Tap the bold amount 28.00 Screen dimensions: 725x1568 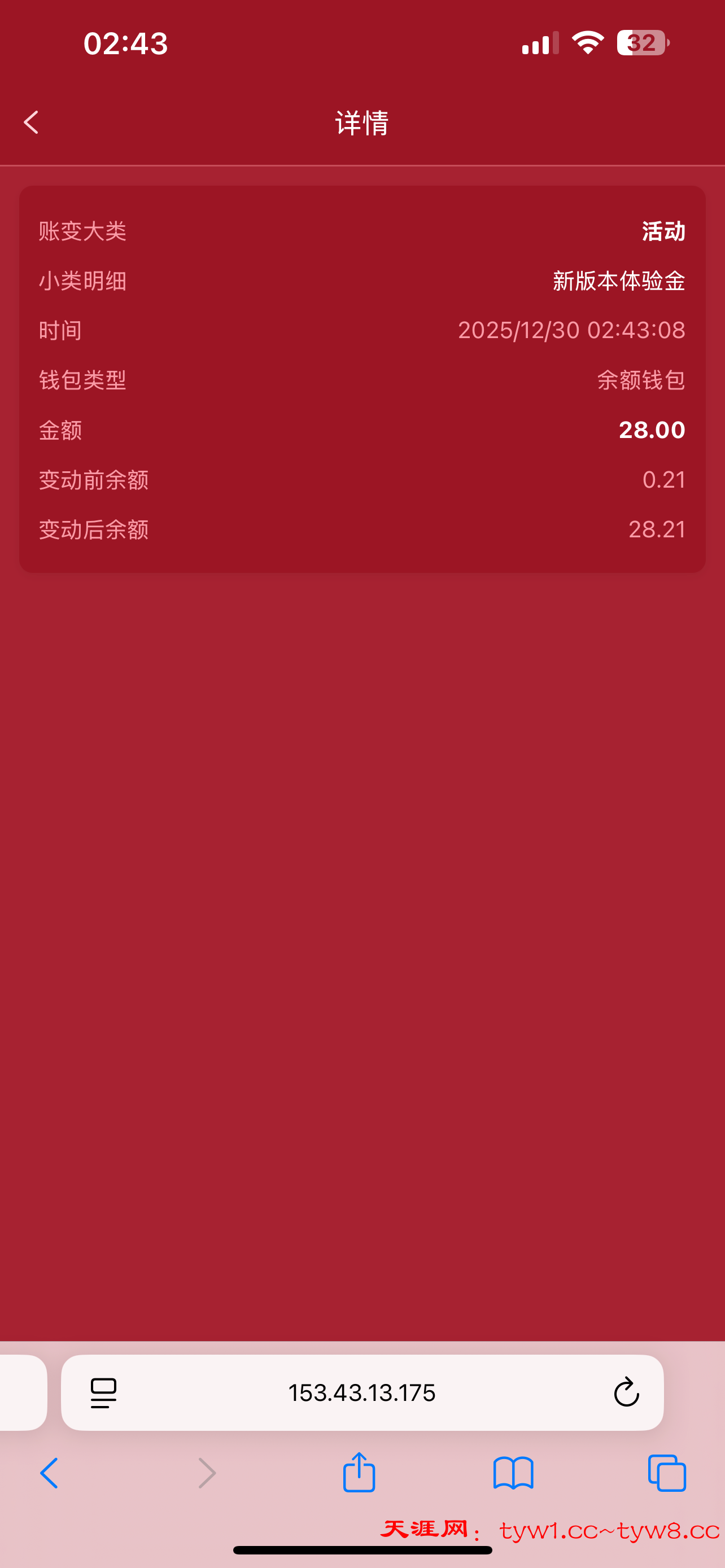[x=652, y=430]
